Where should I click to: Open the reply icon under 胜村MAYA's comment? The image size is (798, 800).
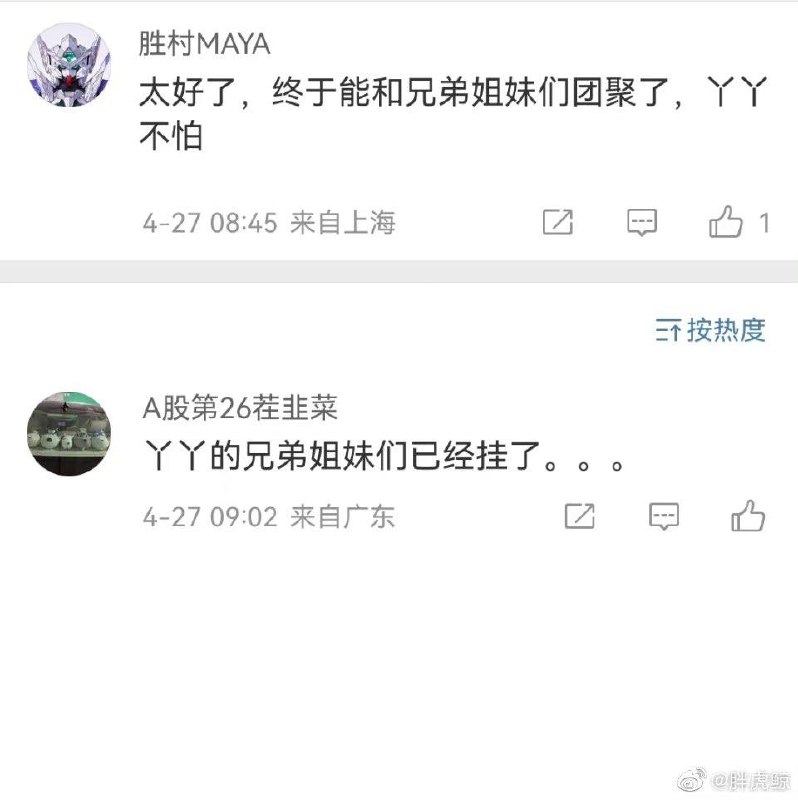[x=643, y=221]
